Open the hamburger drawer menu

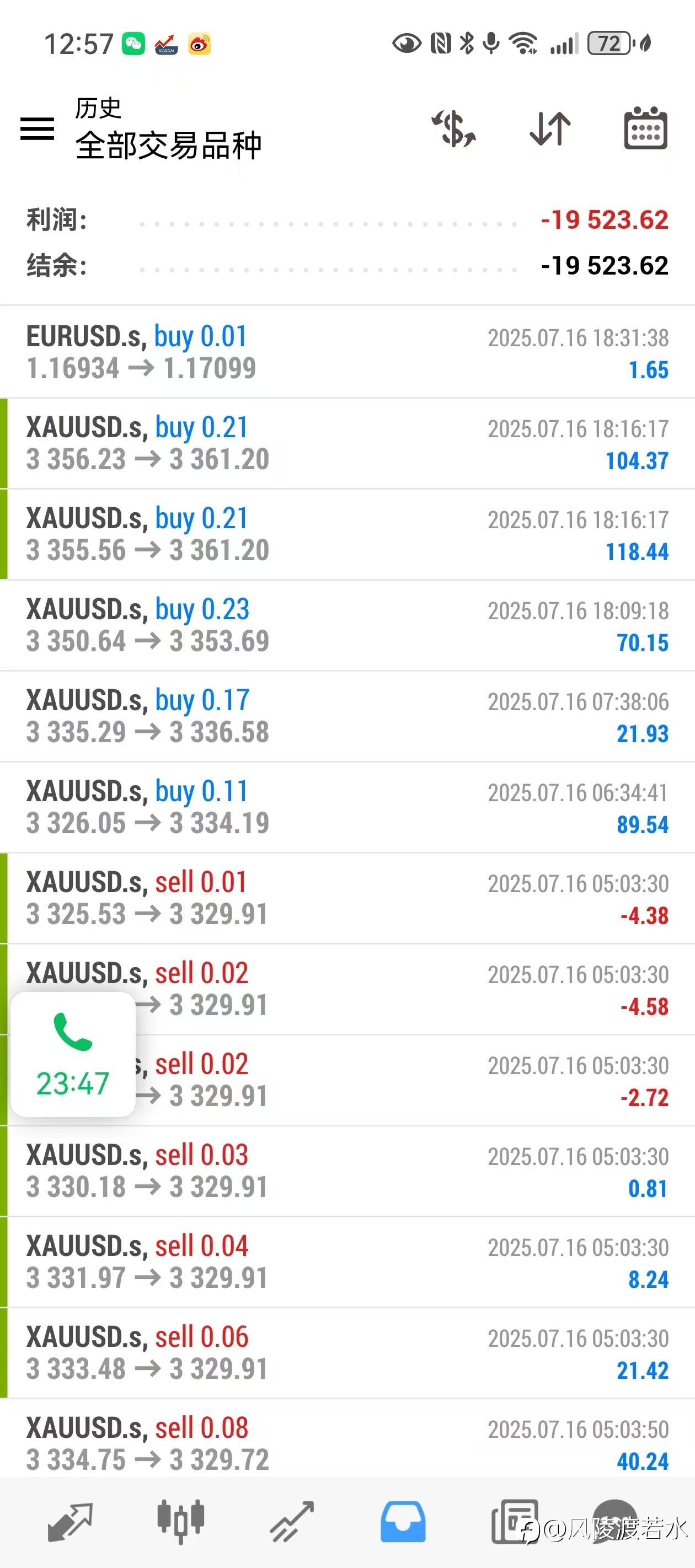pyautogui.click(x=37, y=128)
